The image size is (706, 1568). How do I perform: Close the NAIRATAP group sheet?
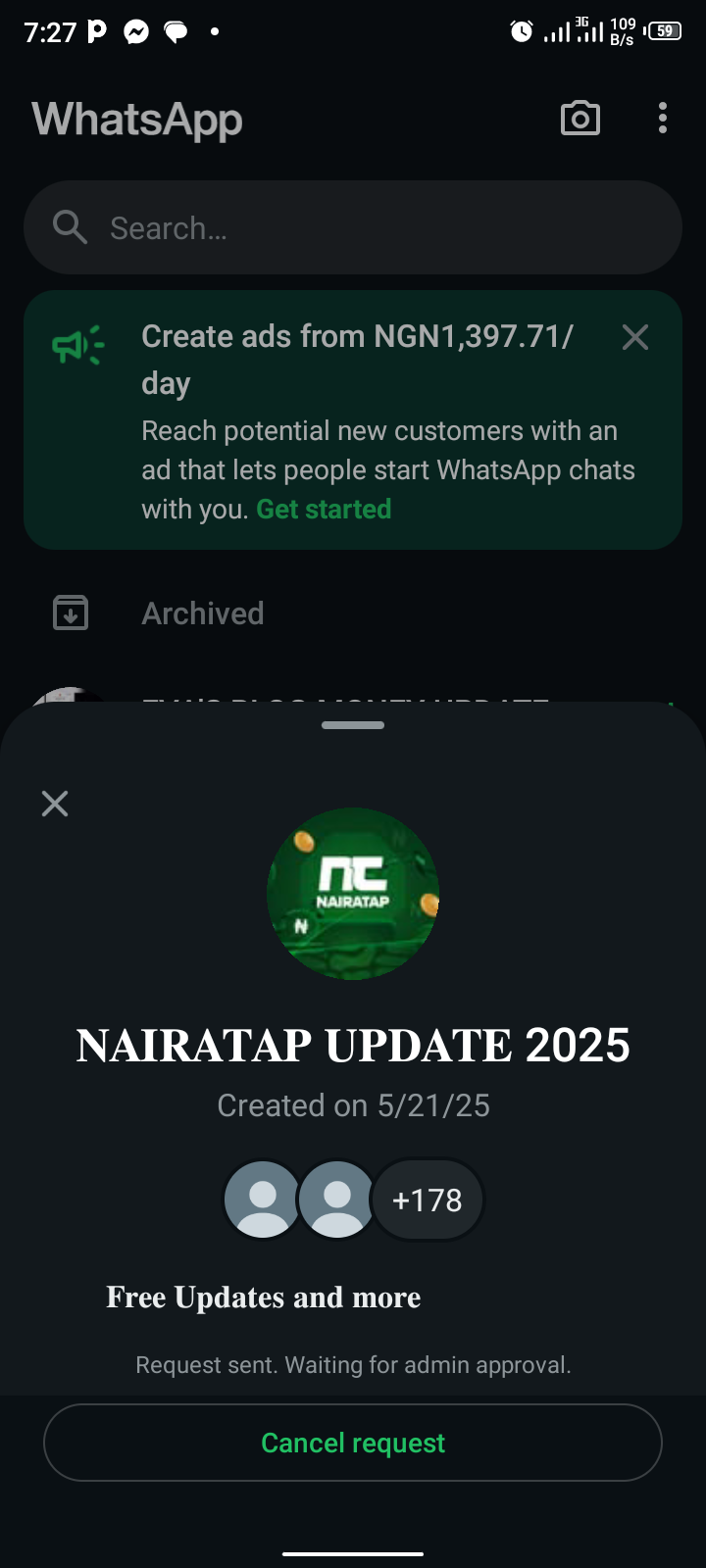55,804
